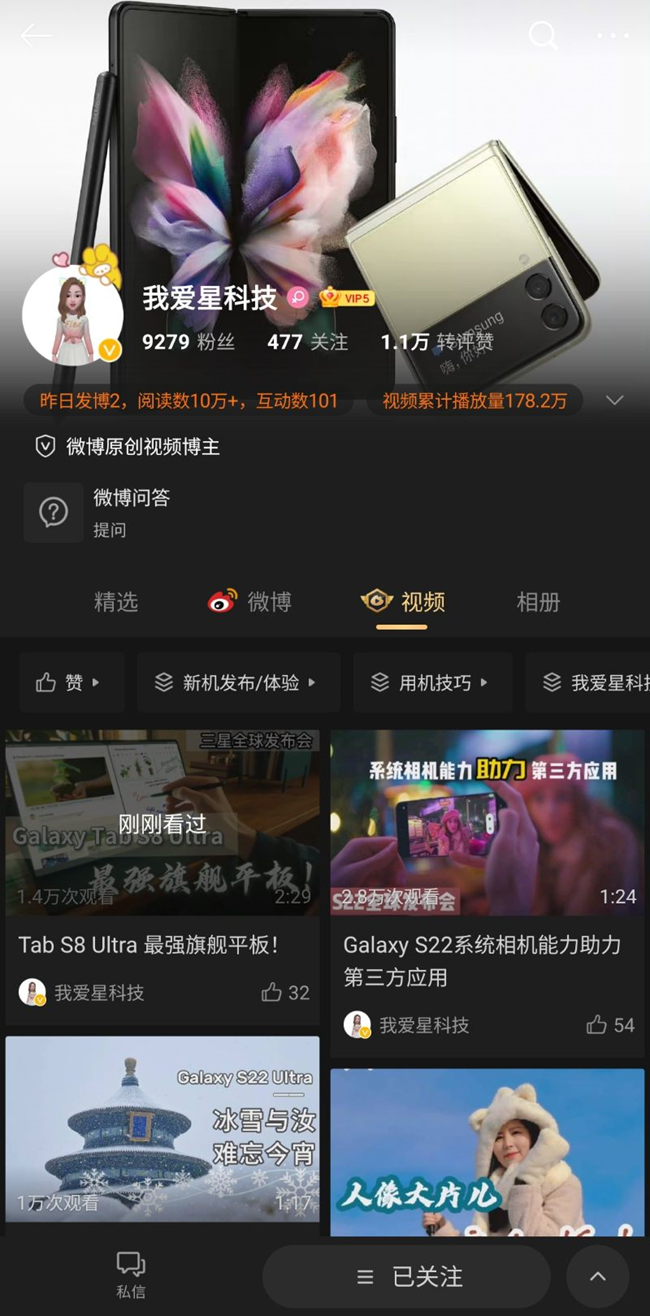Open the 我爱星科技 profile avatar
This screenshot has width=650, height=1316.
pos(72,315)
